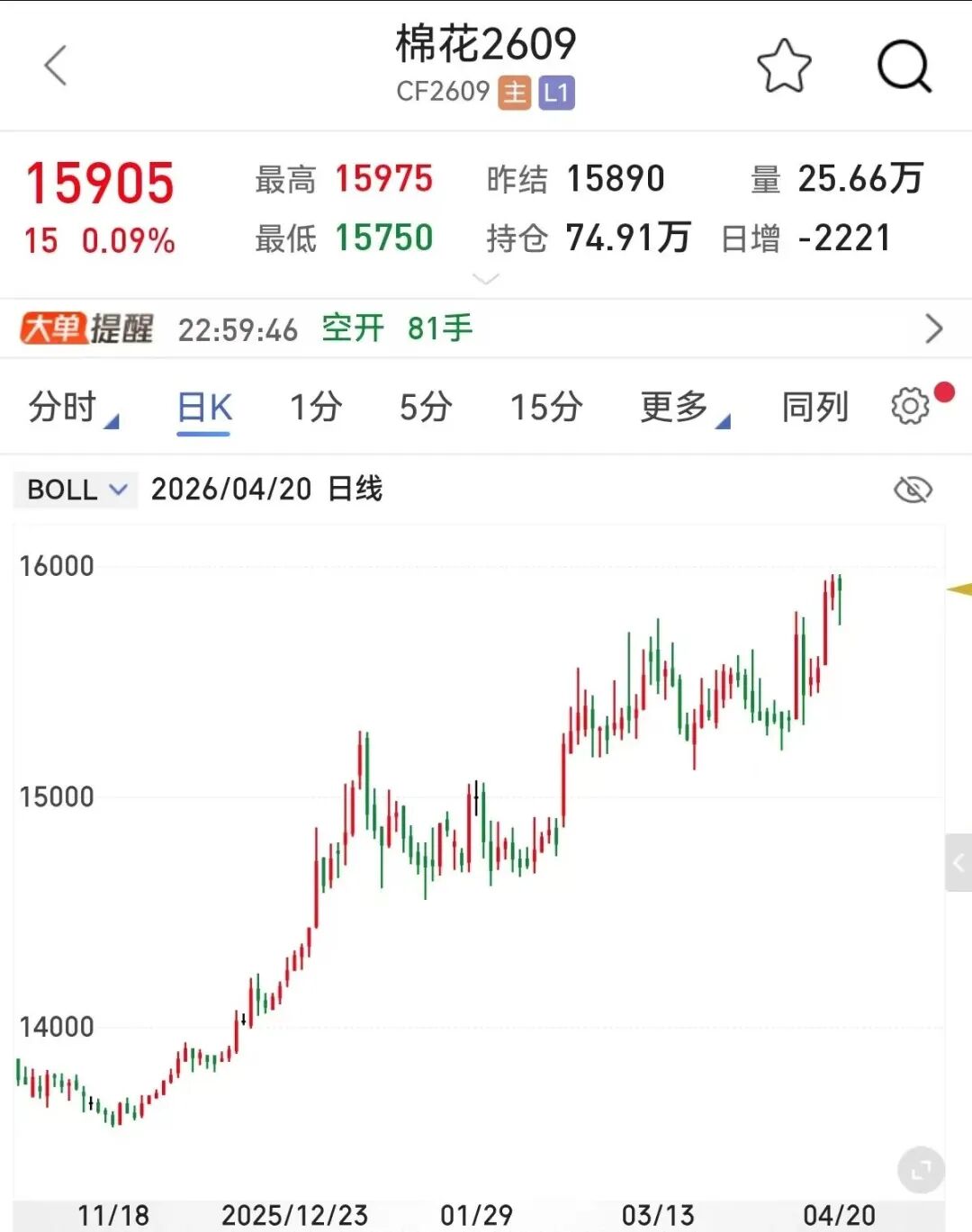Open the BOLL indicator dropdown
Screen dimensions: 972x1232
click(75, 489)
